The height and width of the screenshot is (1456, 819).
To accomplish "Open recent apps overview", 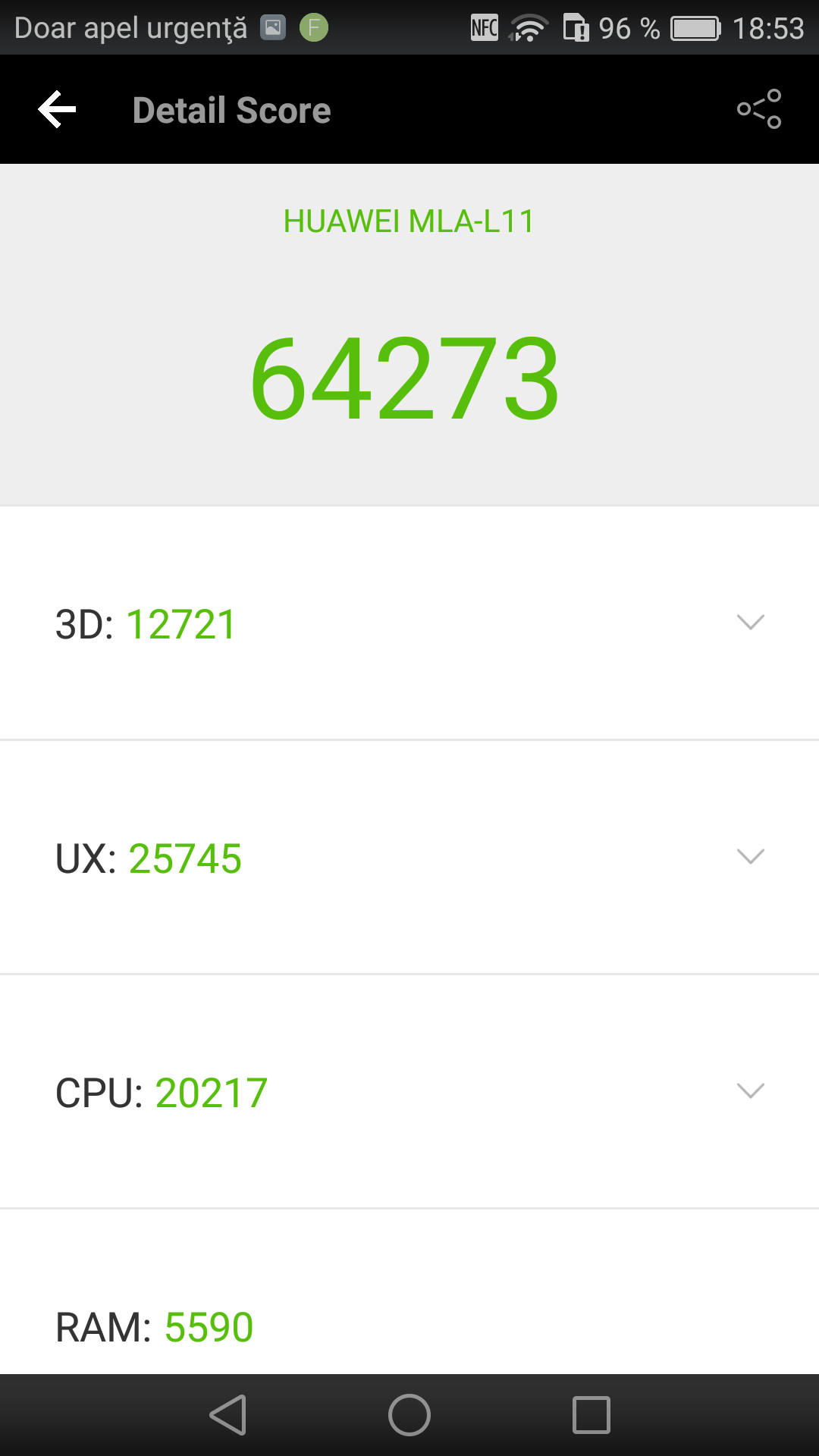I will click(591, 1415).
